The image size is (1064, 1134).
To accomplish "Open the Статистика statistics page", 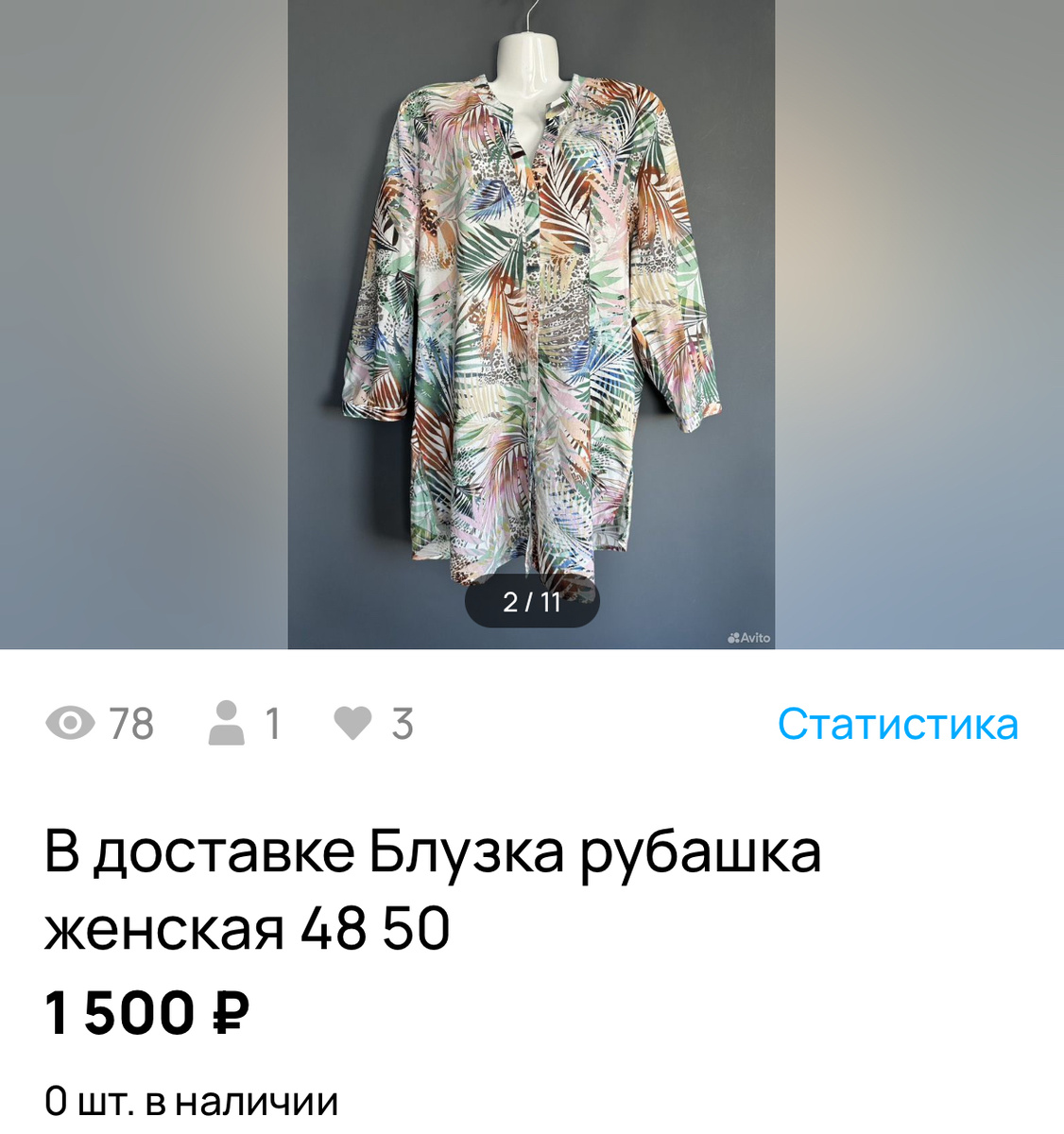I will coord(898,725).
